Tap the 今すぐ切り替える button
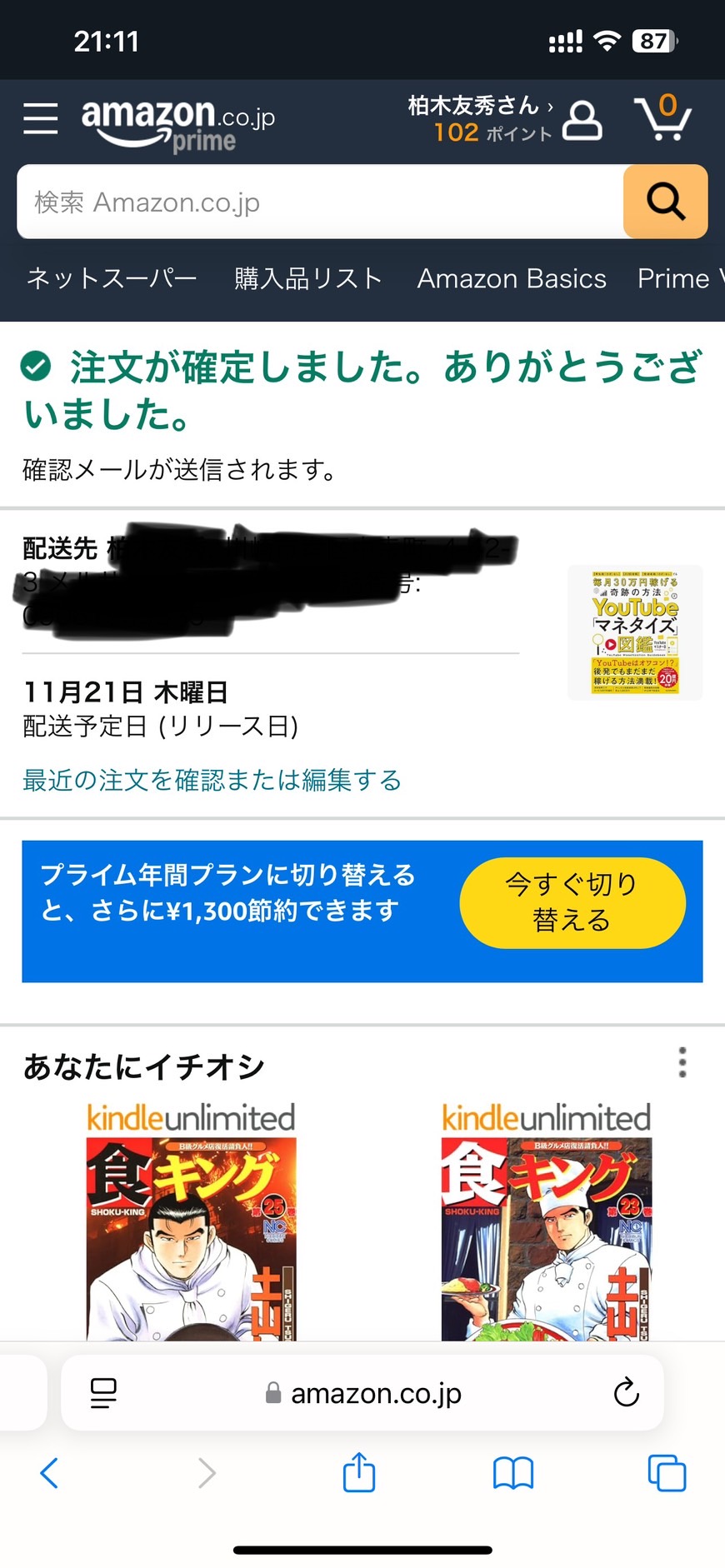 coord(572,902)
